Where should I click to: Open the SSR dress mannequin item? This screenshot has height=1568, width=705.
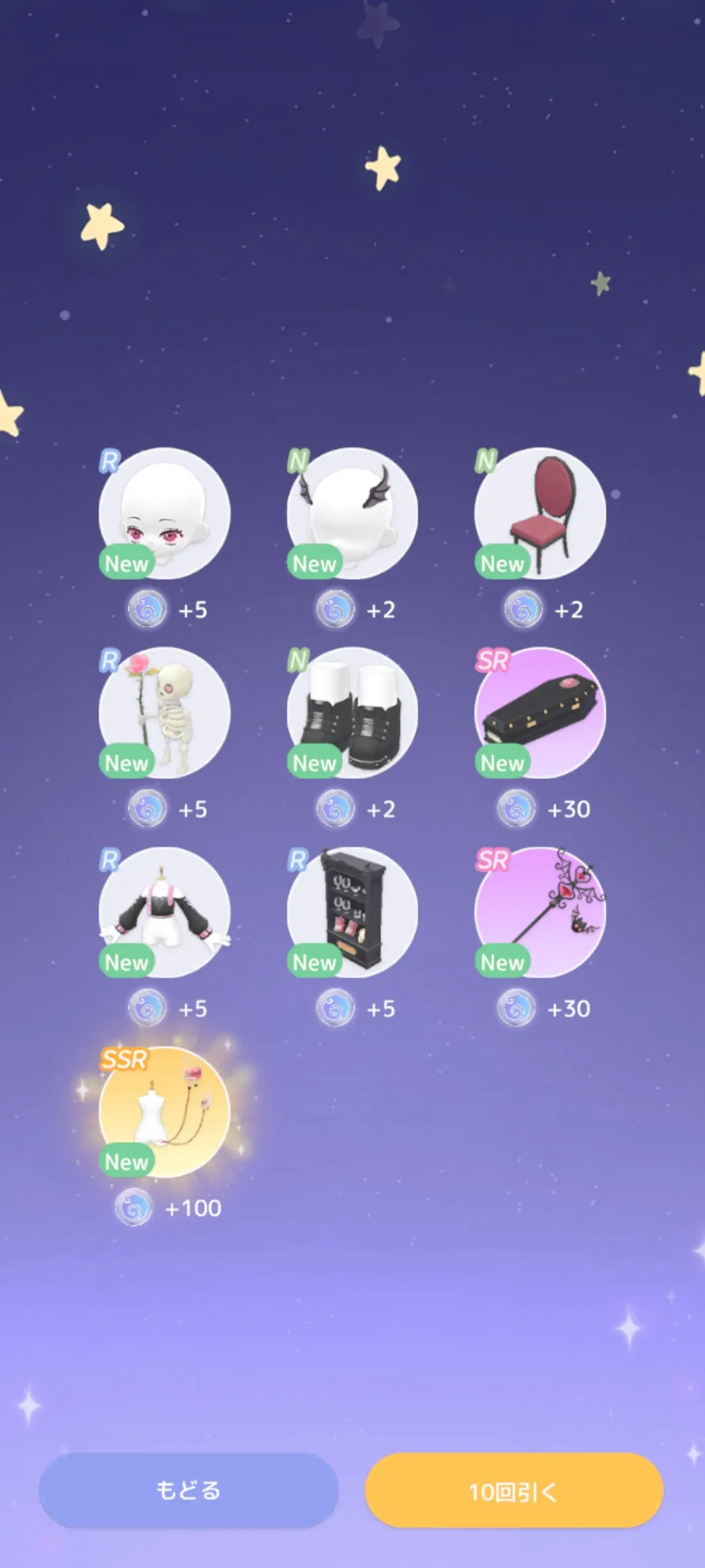pyautogui.click(x=164, y=1112)
